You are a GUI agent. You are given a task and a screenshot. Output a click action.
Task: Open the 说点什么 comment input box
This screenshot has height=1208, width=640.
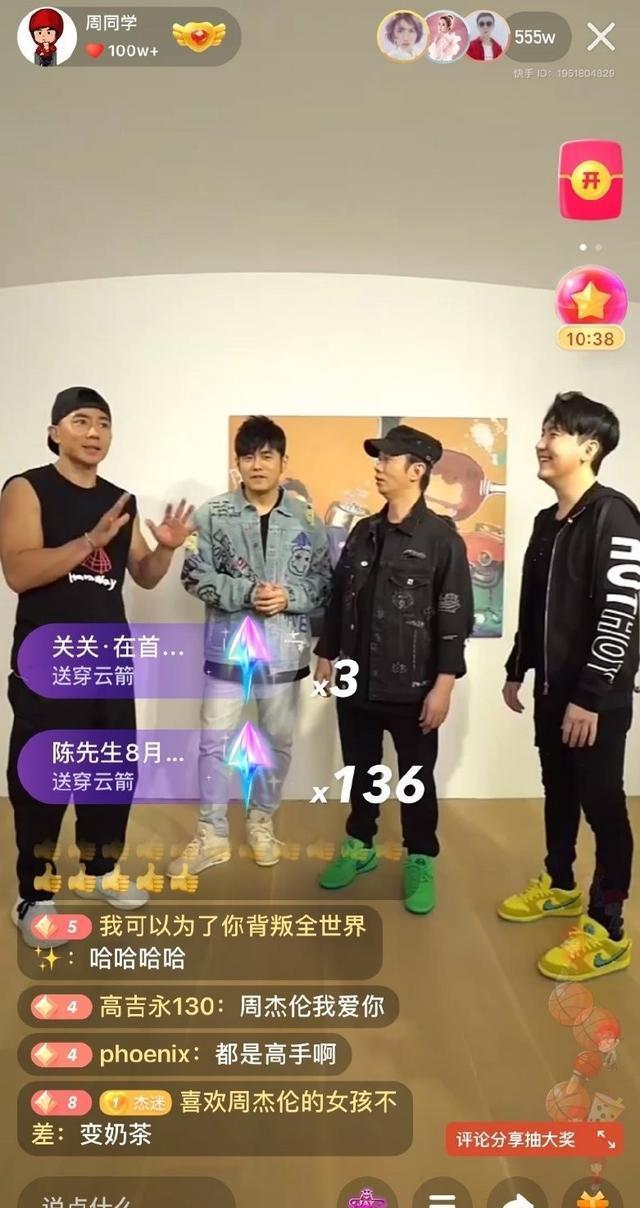tap(120, 1196)
